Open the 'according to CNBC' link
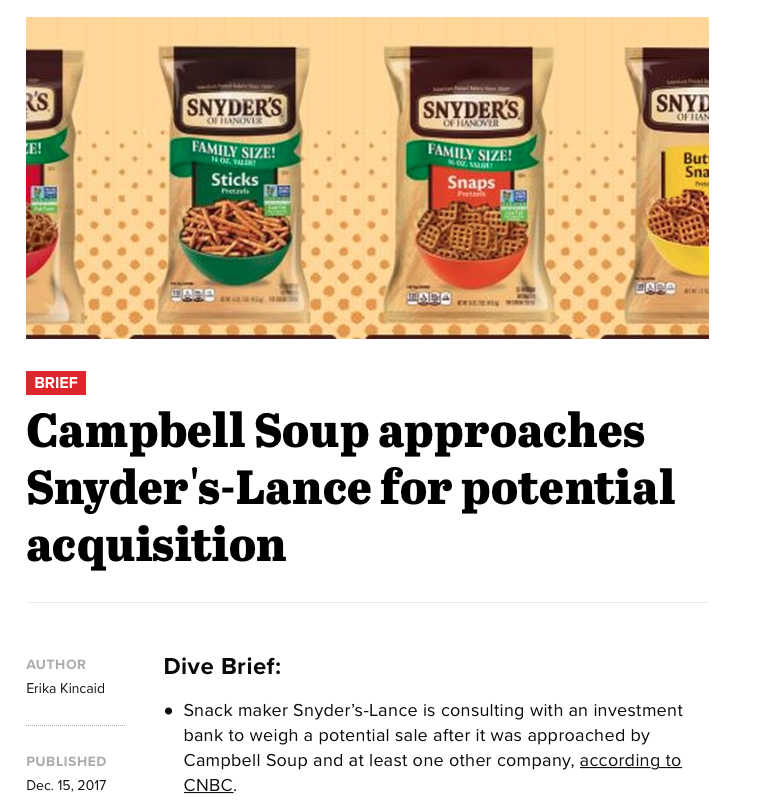This screenshot has height=805, width=758. coord(630,761)
